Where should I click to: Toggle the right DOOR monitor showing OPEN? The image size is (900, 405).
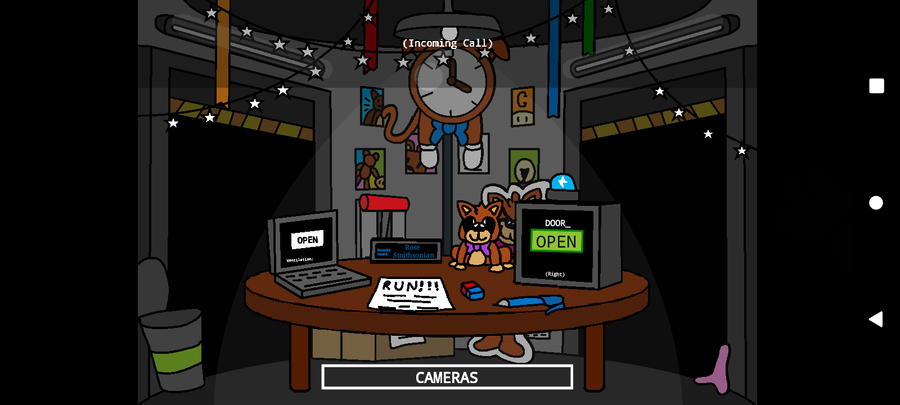tap(556, 242)
